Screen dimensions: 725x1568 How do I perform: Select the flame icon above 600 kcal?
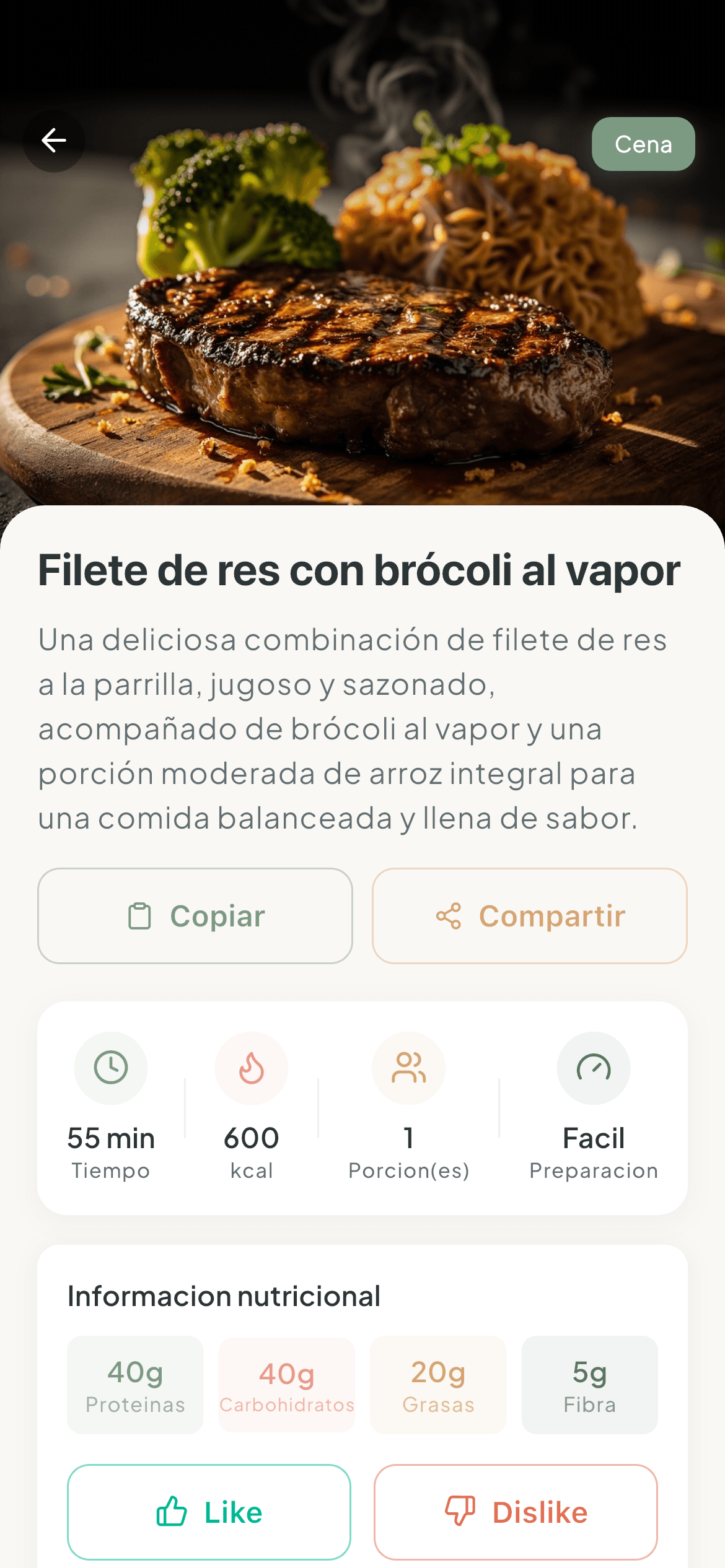click(x=252, y=1068)
